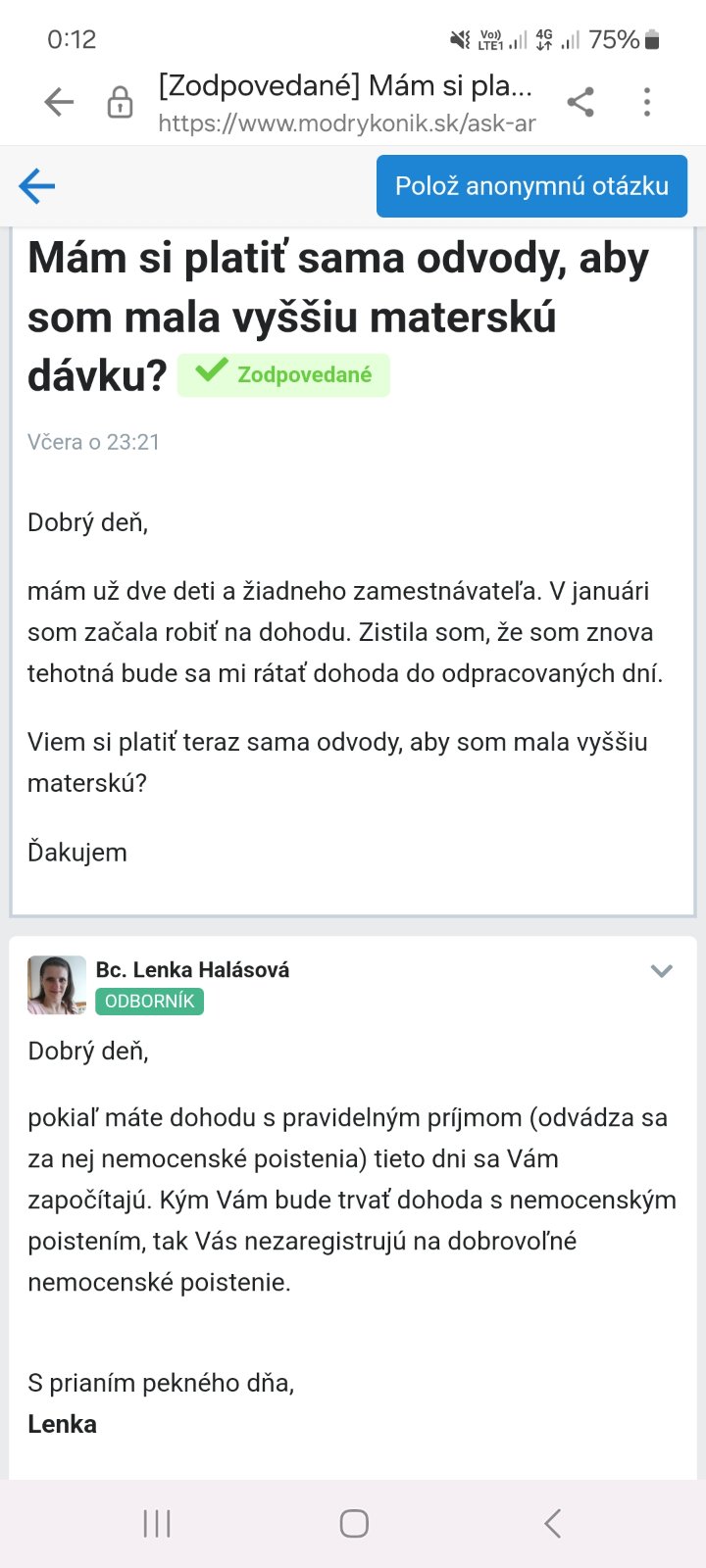Open Bc. Lenka Halásová's profile picture
The height and width of the screenshot is (1568, 706).
[x=57, y=985]
